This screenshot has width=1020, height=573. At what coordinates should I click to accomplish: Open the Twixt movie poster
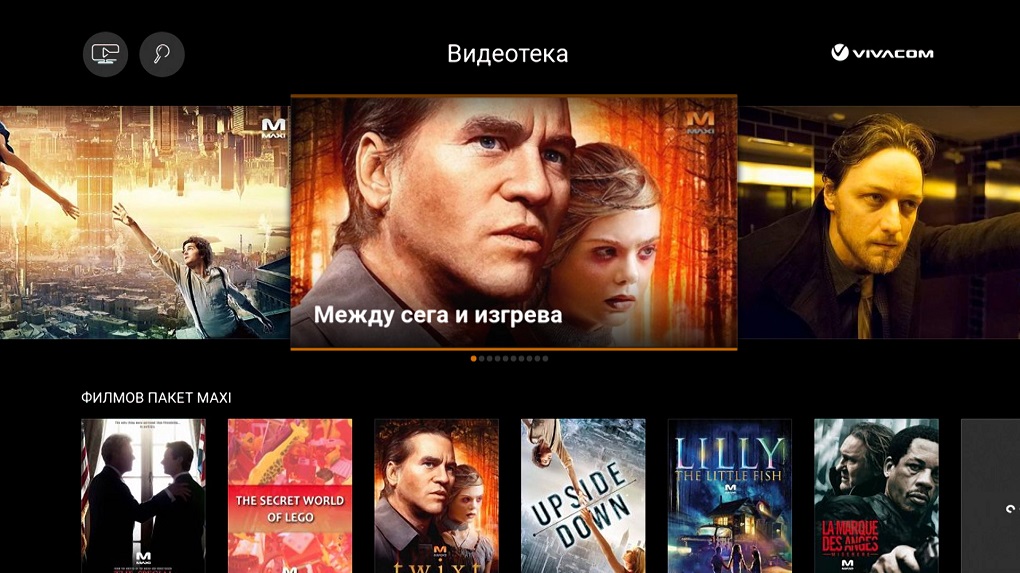coord(436,495)
